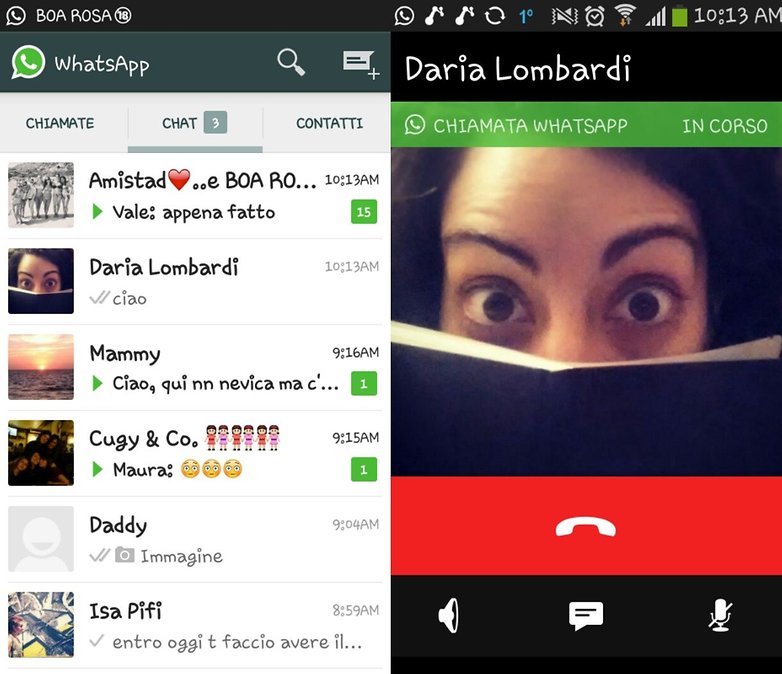
Task: Start a new chat with compose icon
Action: click(x=360, y=64)
